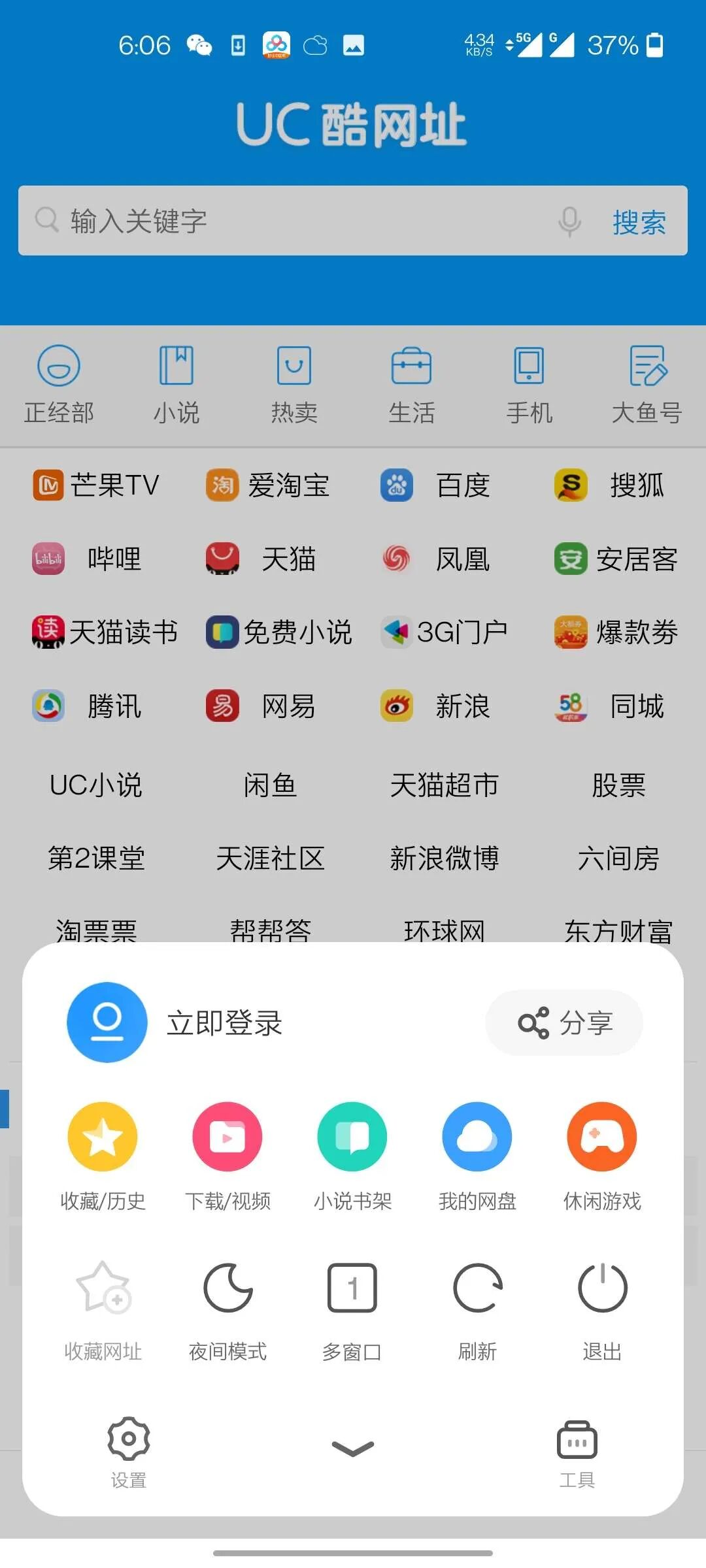Screen dimensions: 706x1568
Task: Start voice search with the microphone
Action: [569, 221]
